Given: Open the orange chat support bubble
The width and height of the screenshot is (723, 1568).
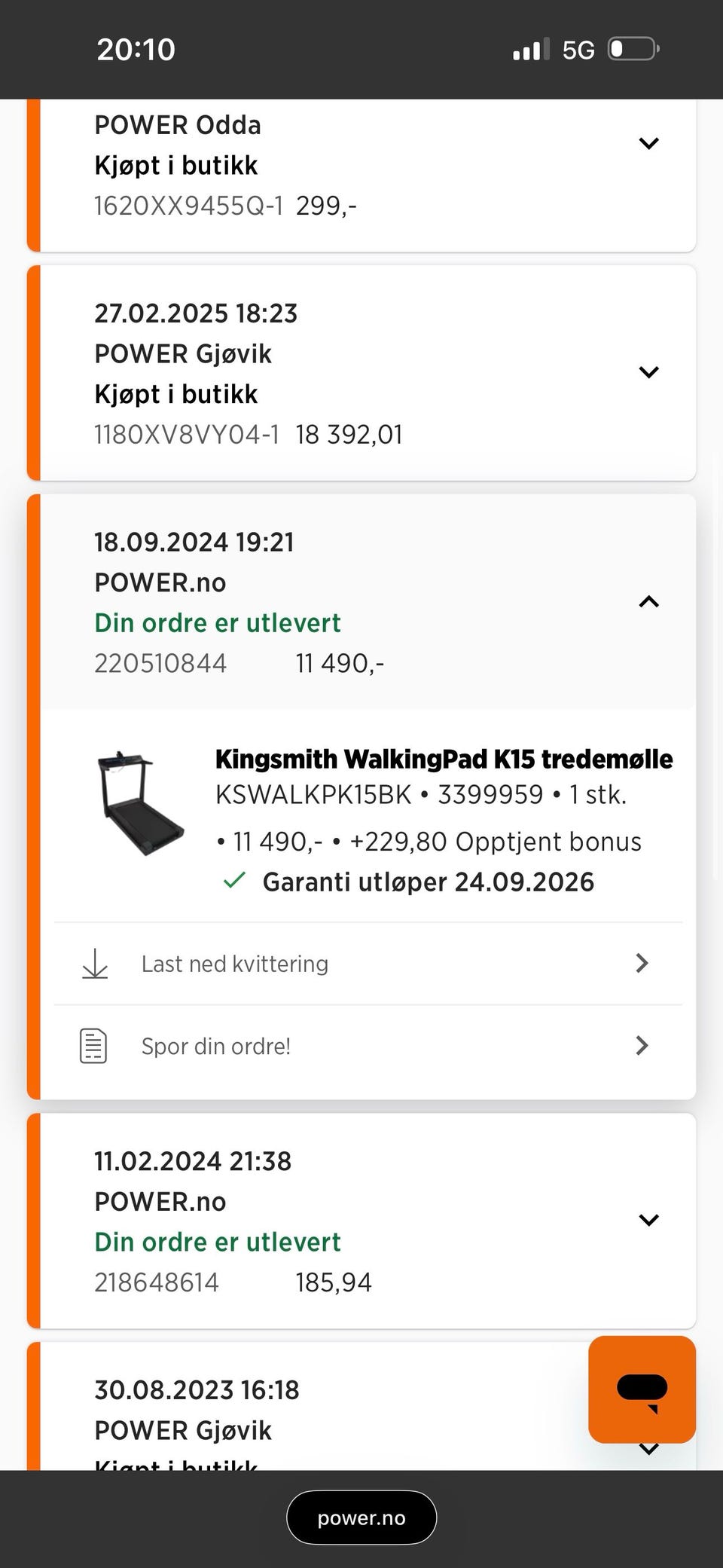Looking at the screenshot, I should pyautogui.click(x=642, y=1390).
